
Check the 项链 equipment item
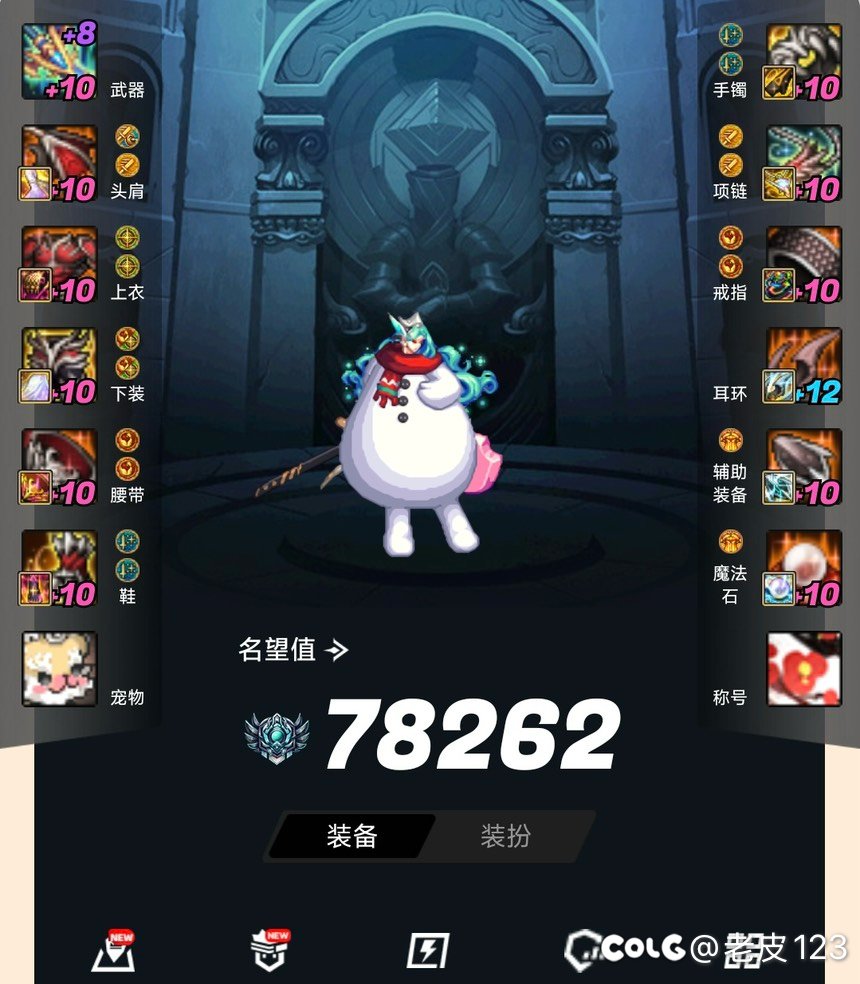(x=803, y=163)
